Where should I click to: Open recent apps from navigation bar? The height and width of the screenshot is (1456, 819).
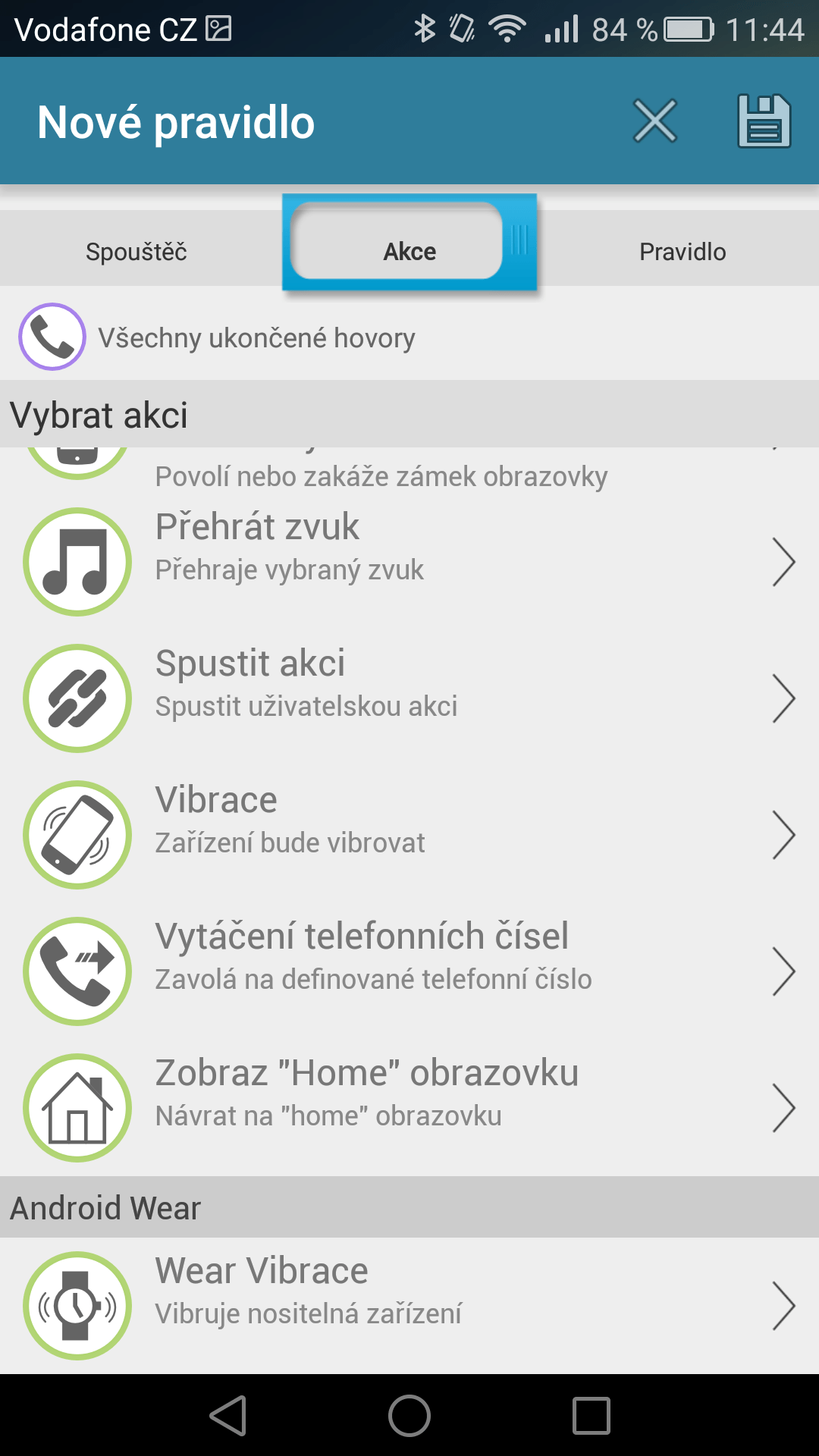click(x=591, y=1416)
